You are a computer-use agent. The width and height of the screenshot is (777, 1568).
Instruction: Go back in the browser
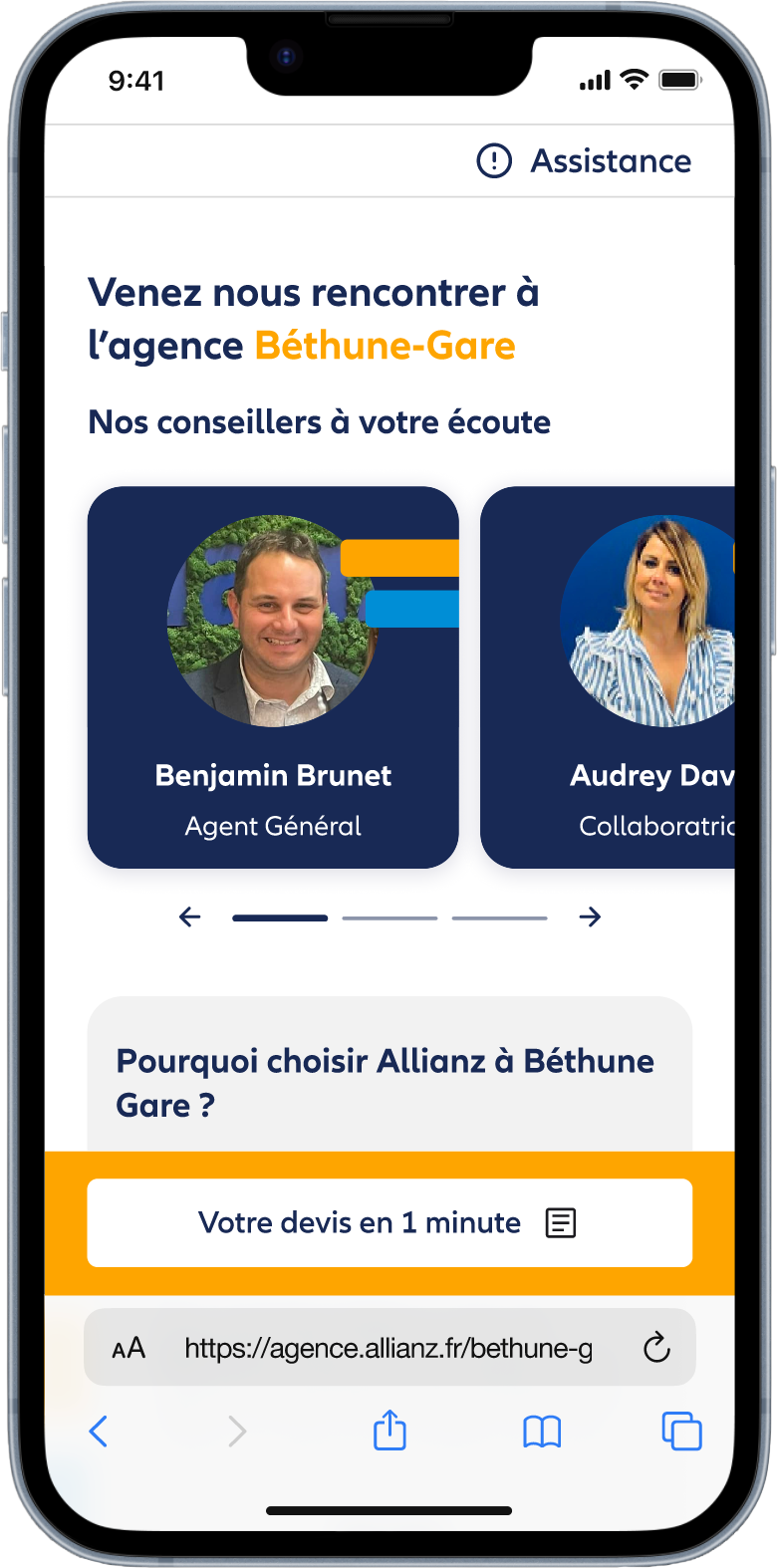[x=99, y=1432]
